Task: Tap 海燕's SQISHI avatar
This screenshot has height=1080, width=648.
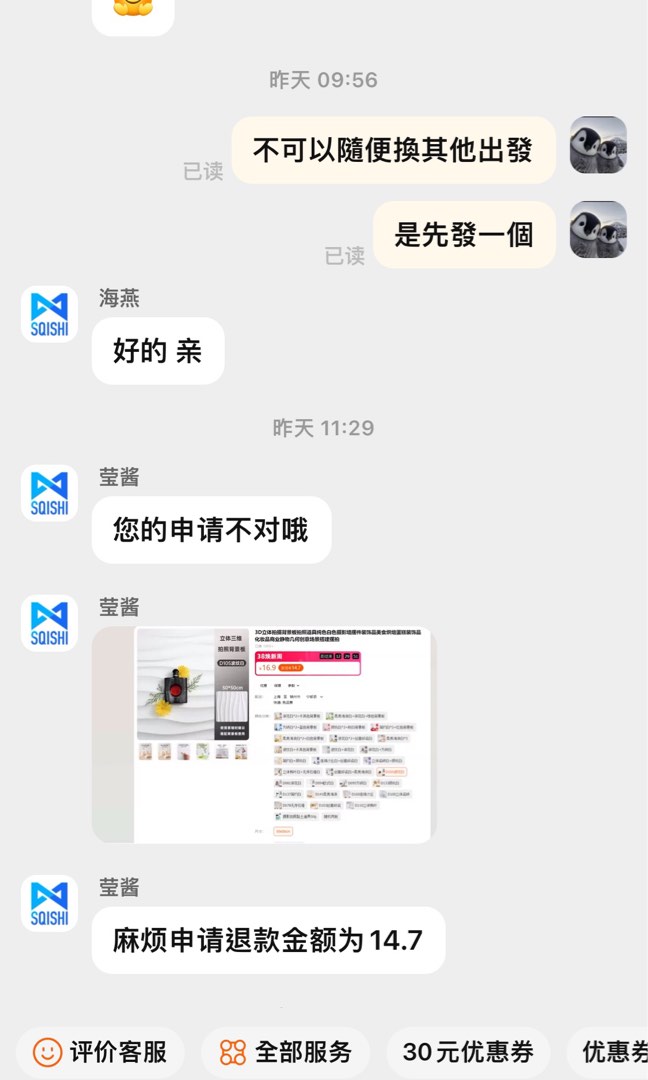Action: (49, 314)
